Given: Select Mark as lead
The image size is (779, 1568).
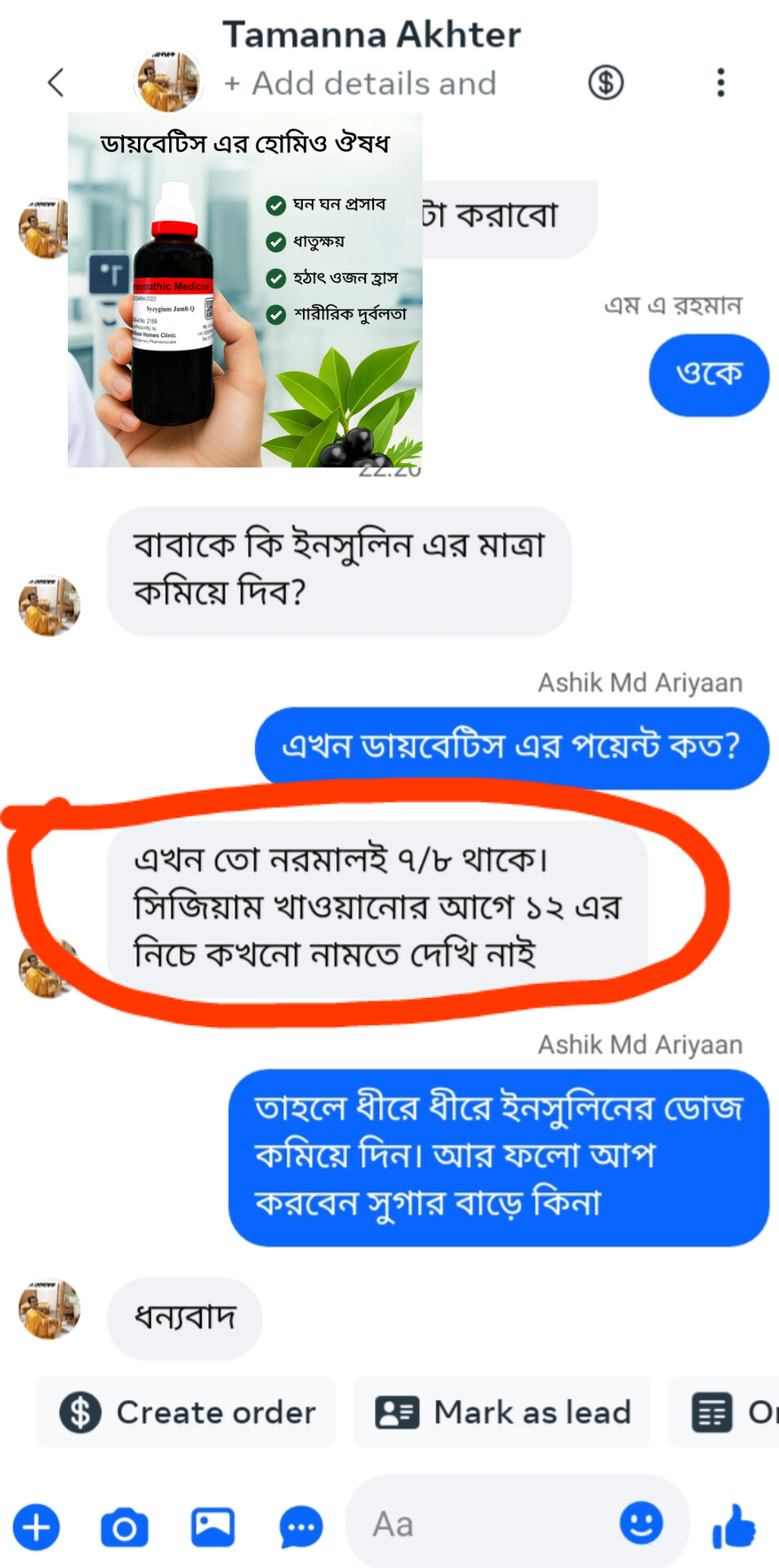Looking at the screenshot, I should [x=501, y=1412].
